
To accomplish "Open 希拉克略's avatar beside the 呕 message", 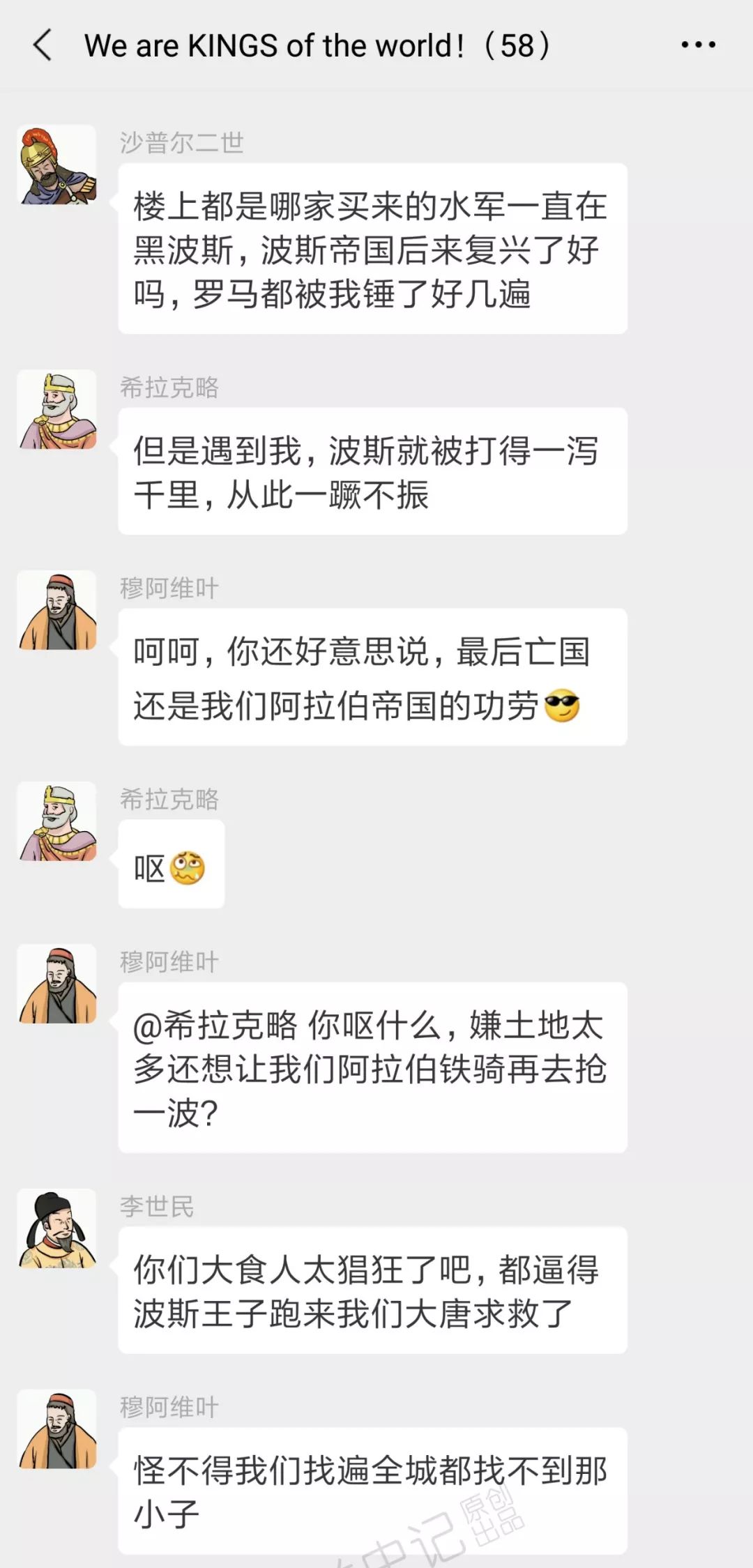I will coord(56,821).
